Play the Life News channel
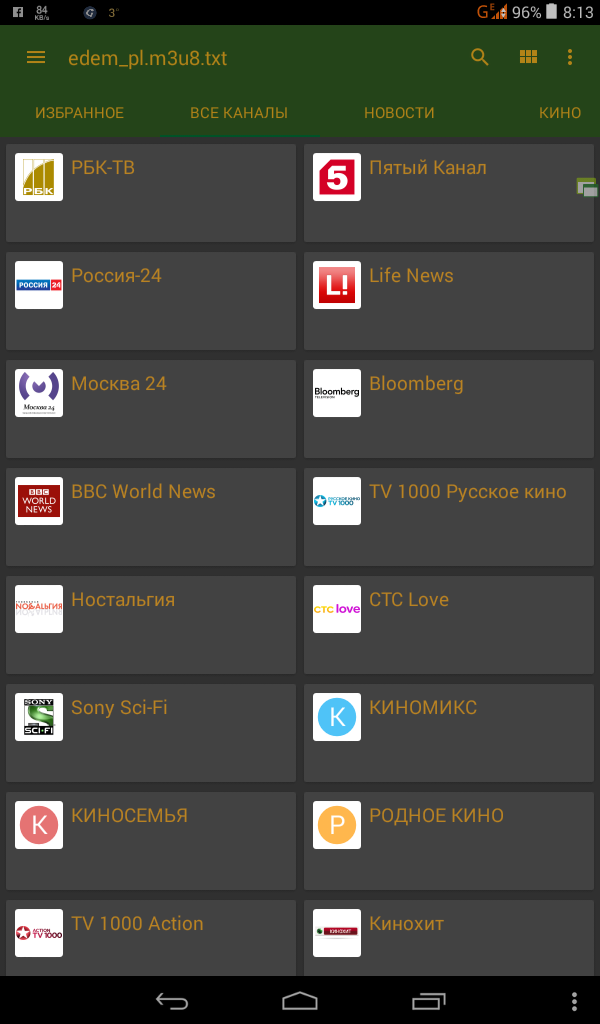600x1024 pixels. [449, 301]
